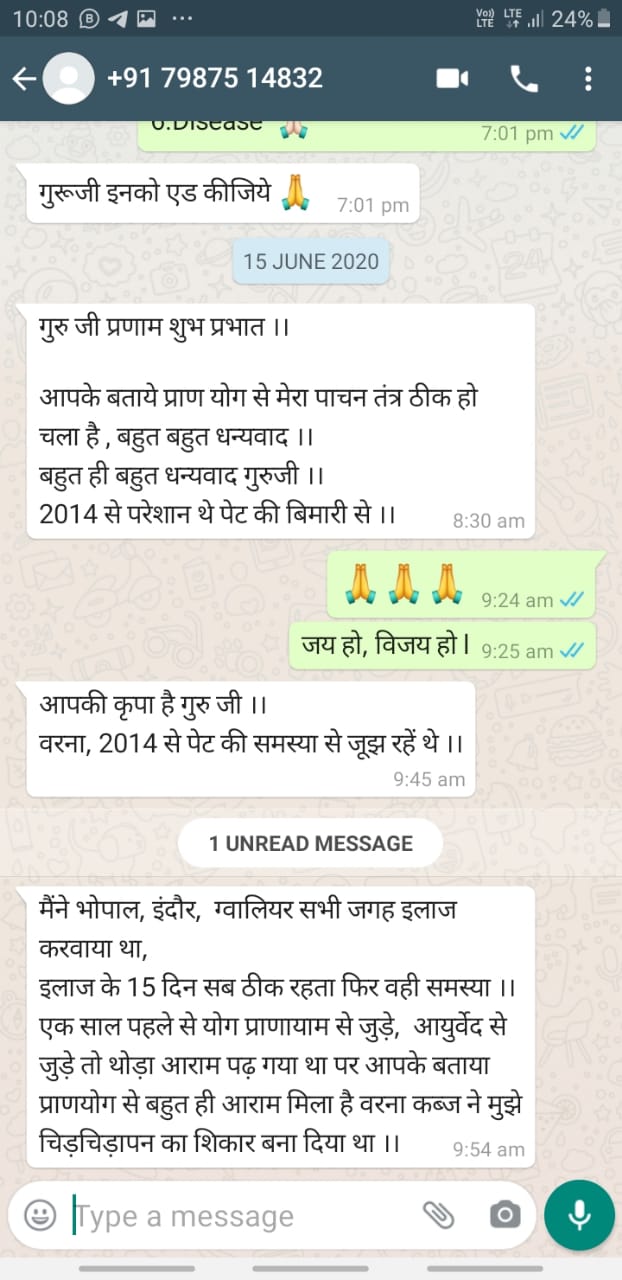Viewport: 622px width, 1280px height.
Task: Go back to the chats list
Action: click(x=24, y=78)
